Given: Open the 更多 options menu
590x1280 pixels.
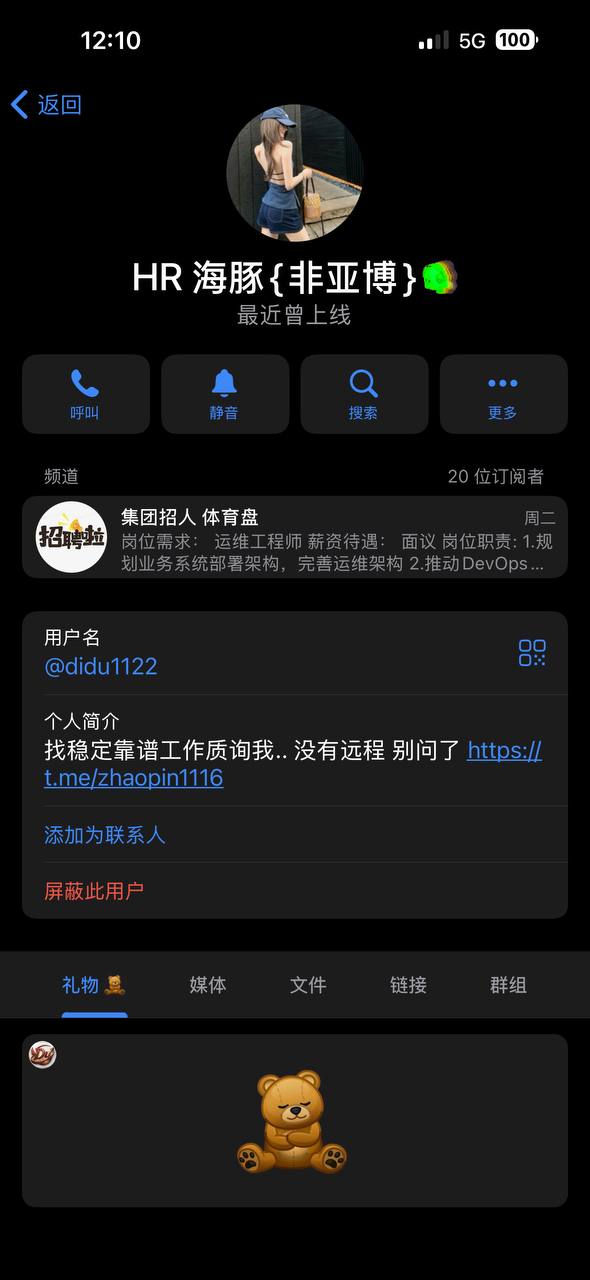Looking at the screenshot, I should pyautogui.click(x=503, y=394).
